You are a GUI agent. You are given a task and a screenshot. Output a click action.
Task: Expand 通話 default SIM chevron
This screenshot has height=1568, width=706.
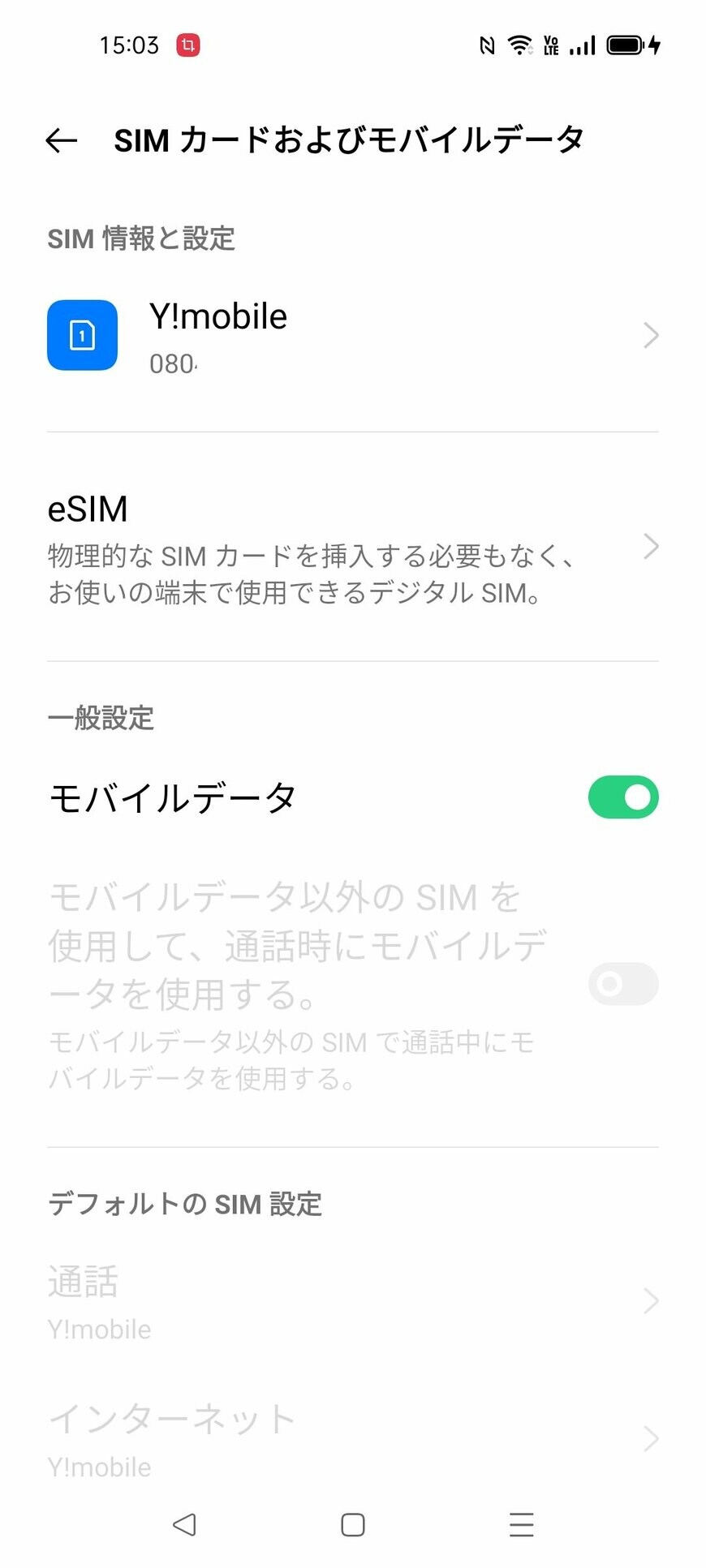tap(651, 1301)
